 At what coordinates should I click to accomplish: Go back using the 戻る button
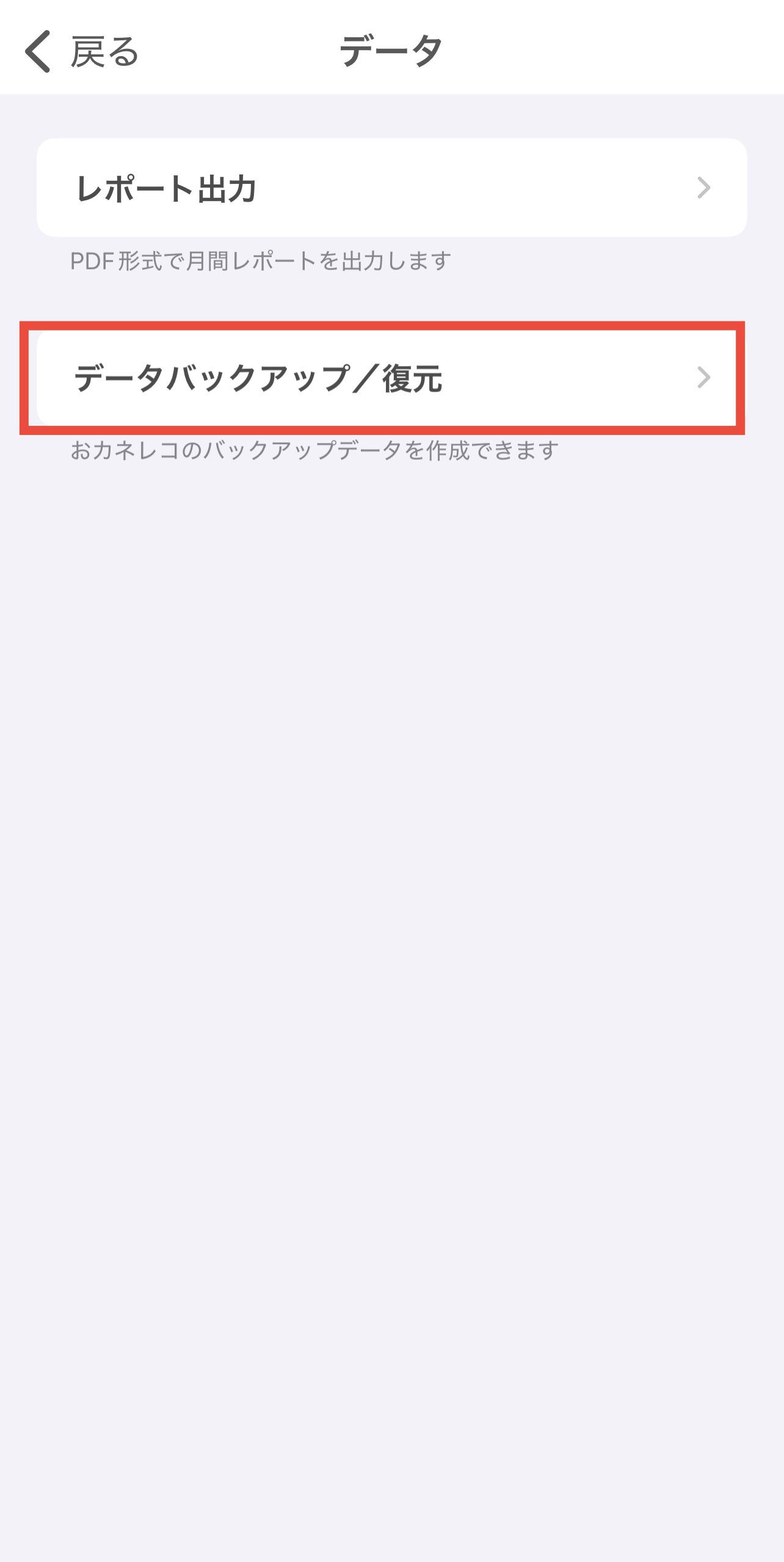coord(82,51)
